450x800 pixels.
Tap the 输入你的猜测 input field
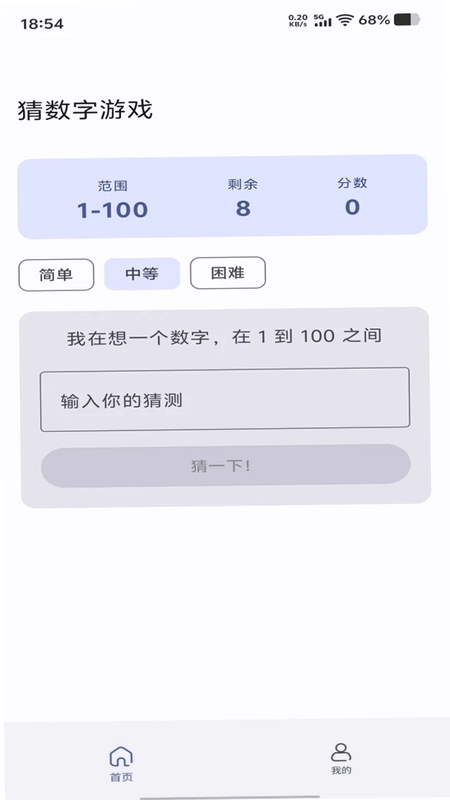(225, 399)
